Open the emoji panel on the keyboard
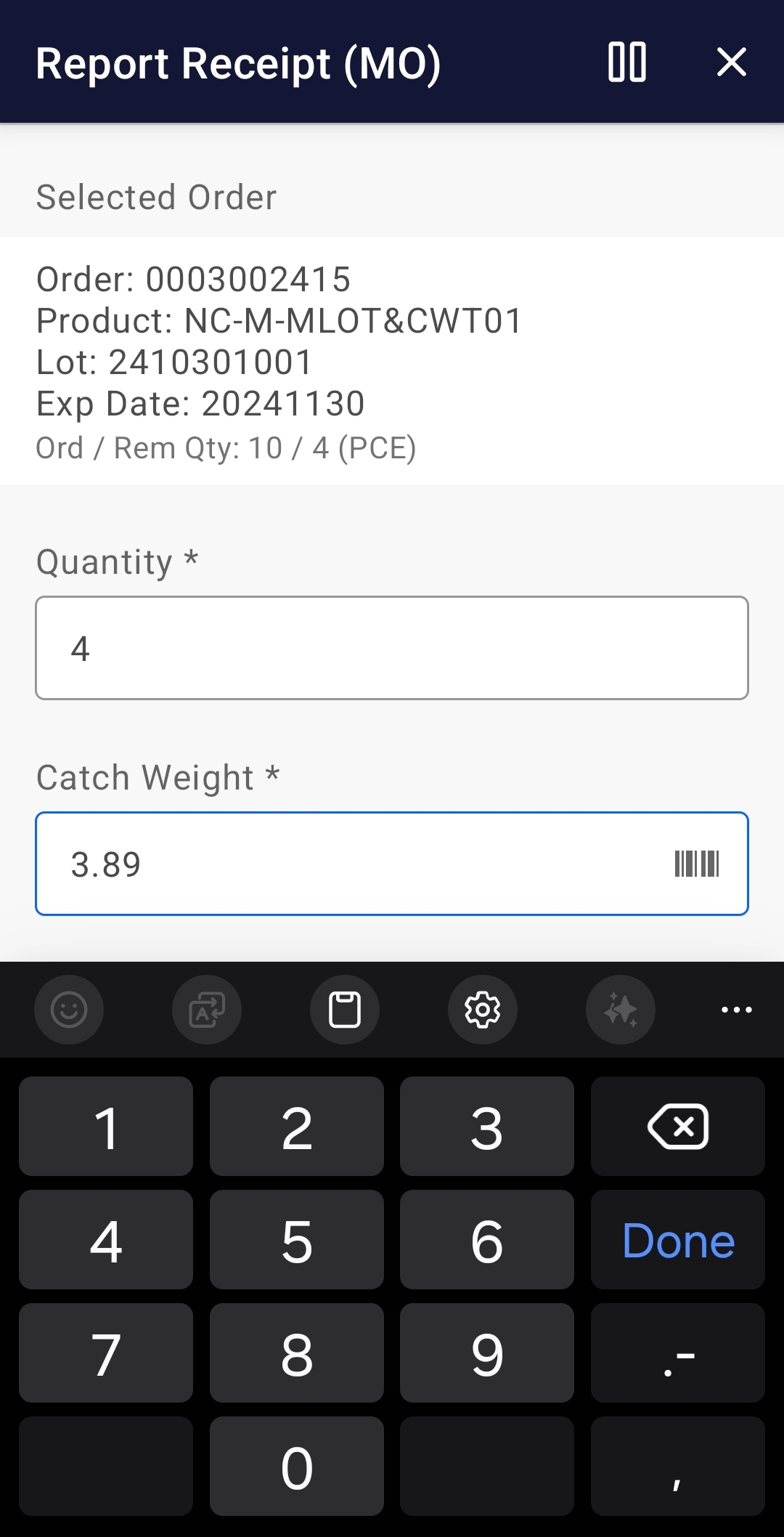 [x=69, y=1010]
